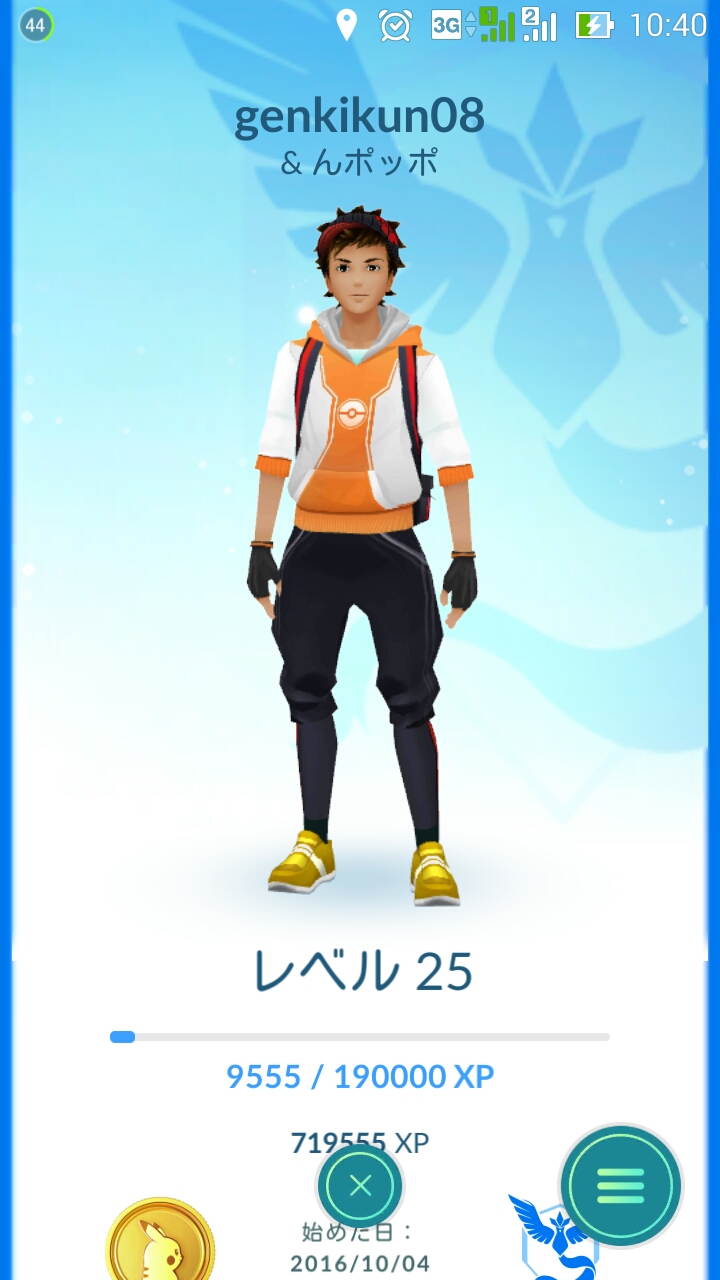Viewport: 720px width, 1280px height.
Task: Close the trainer profile with the X button
Action: [358, 1187]
